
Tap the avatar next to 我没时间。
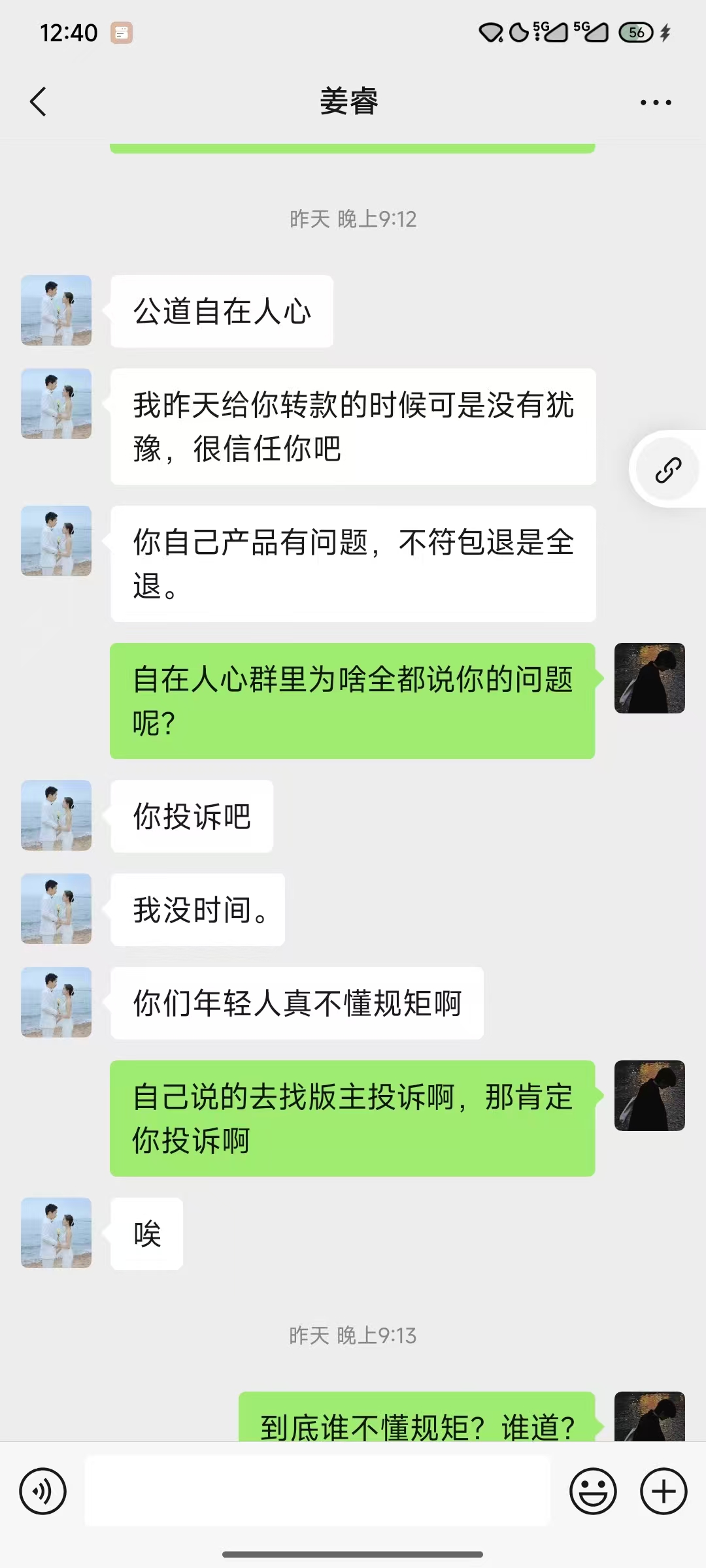pos(56,909)
